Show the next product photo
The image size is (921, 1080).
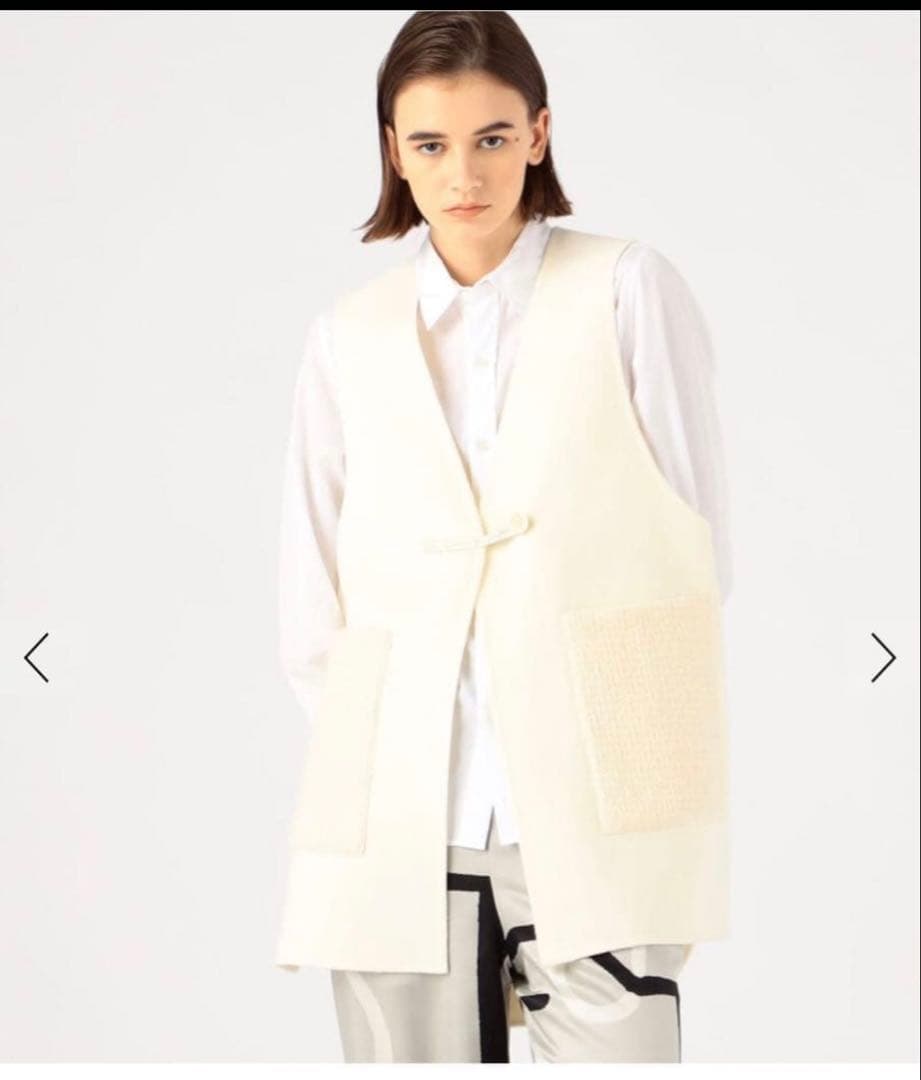[x=882, y=658]
